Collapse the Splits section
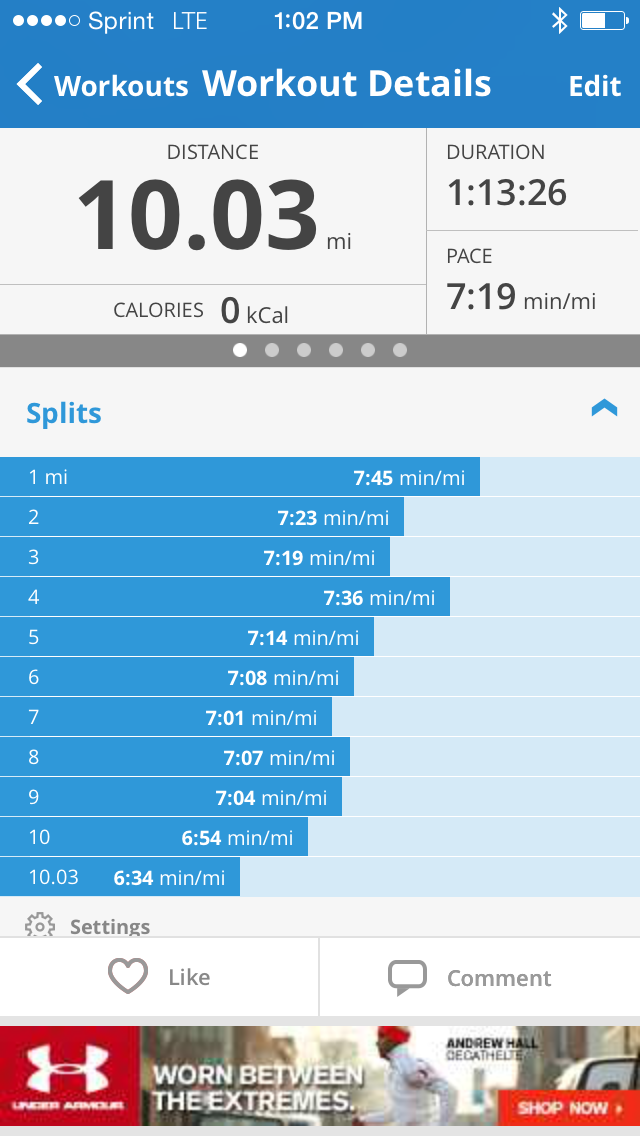Screen dimensions: 640x1136 (x=604, y=409)
